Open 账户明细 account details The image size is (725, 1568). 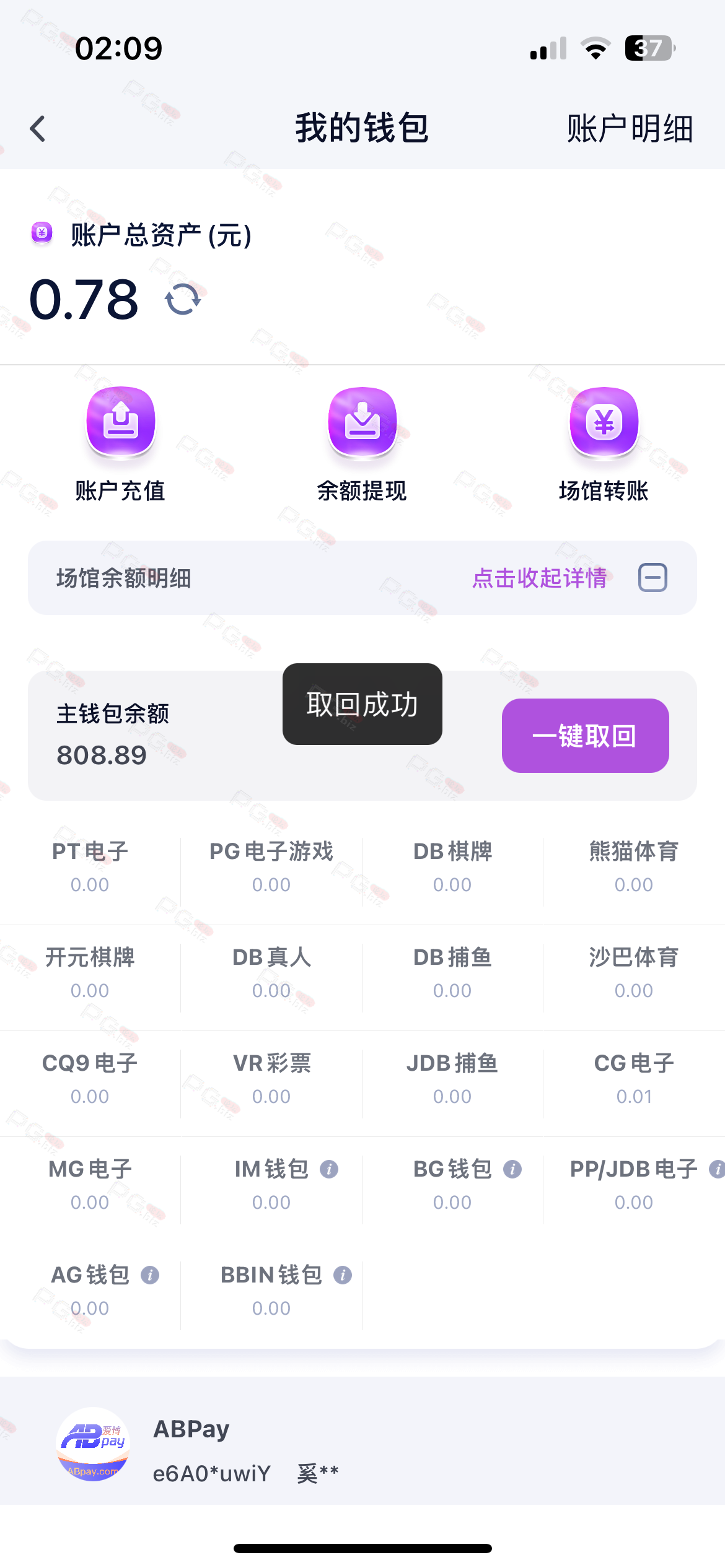coord(630,129)
